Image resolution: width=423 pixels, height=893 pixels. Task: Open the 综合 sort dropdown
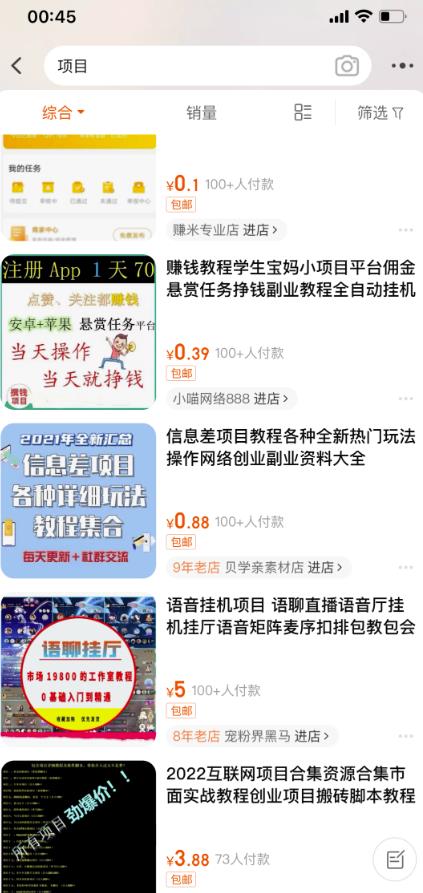click(x=63, y=112)
